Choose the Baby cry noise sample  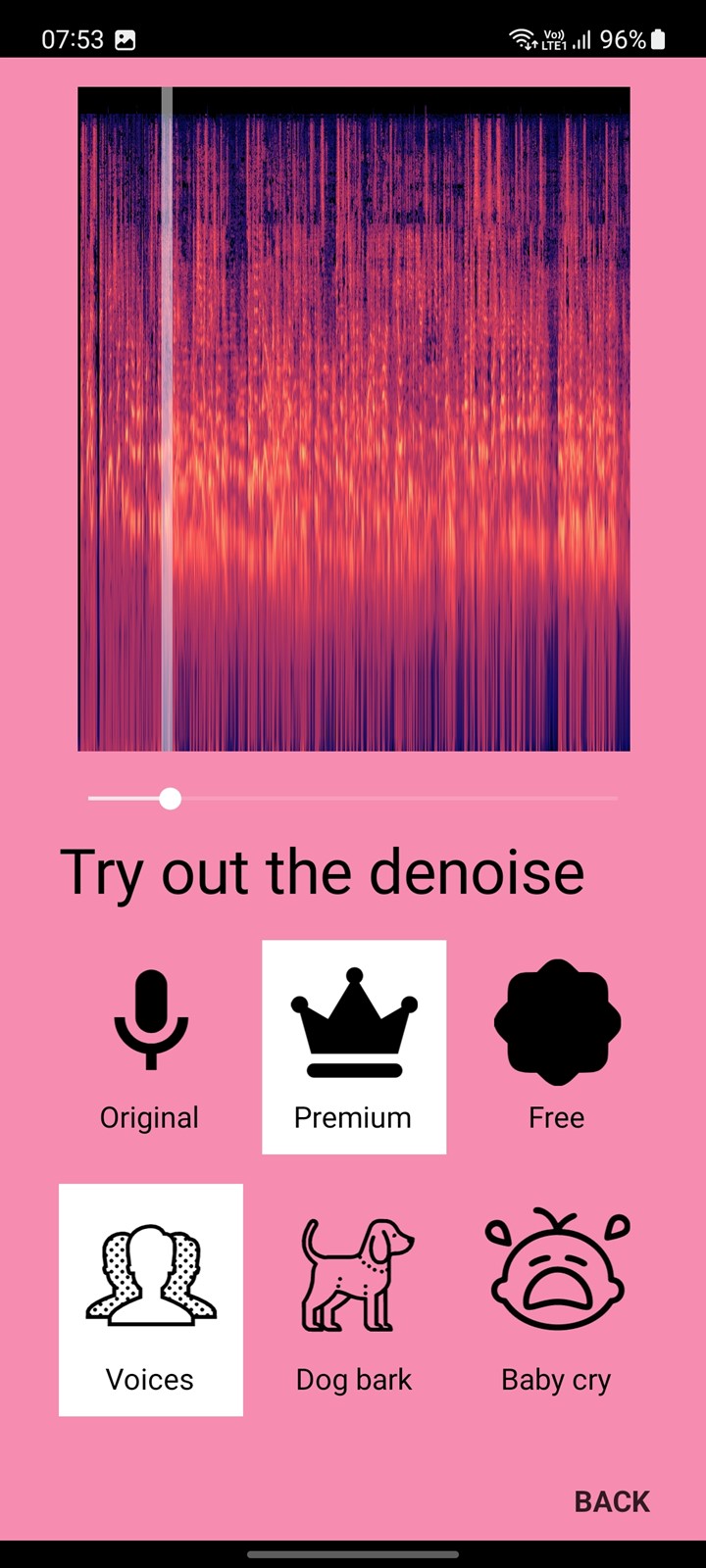point(557,1299)
